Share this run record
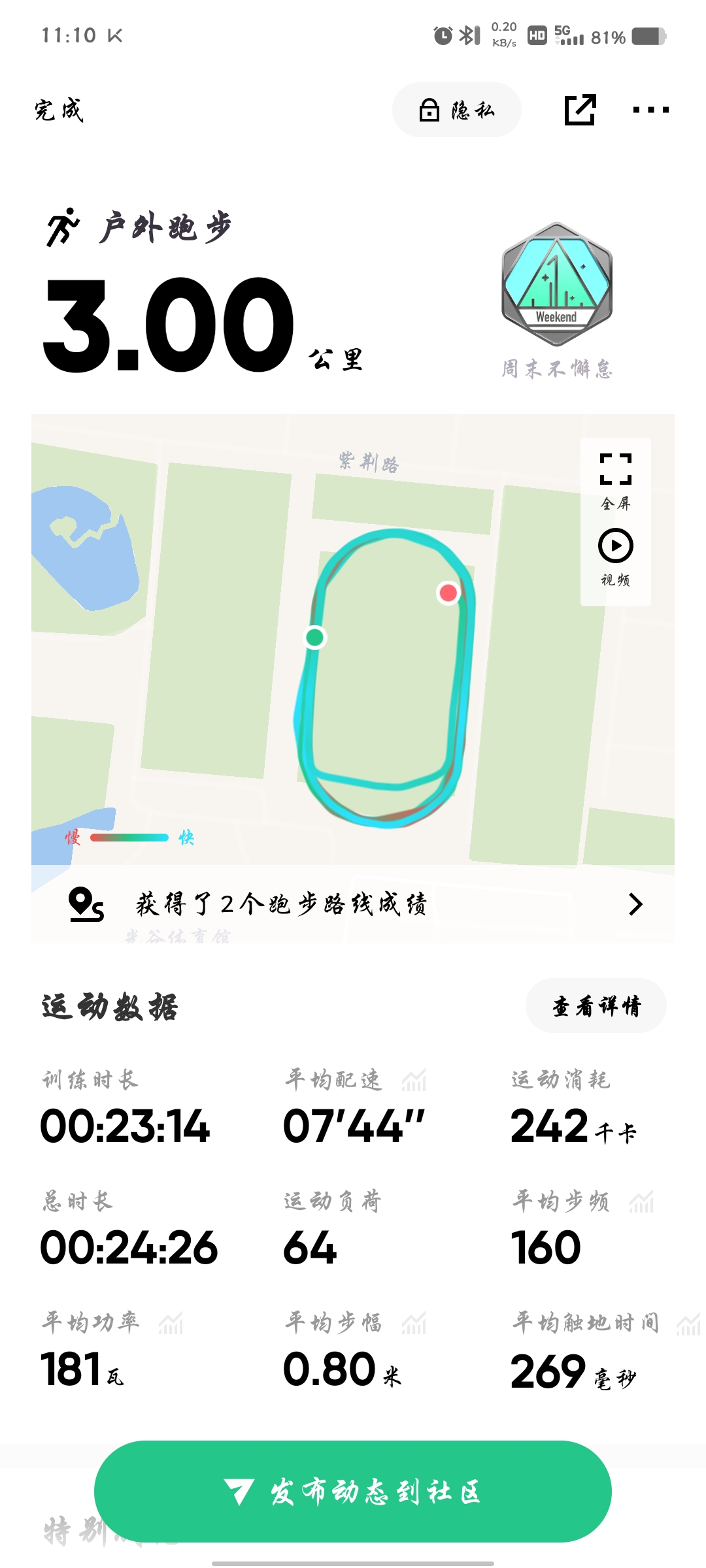Screen dimensions: 706x1568 [580, 110]
